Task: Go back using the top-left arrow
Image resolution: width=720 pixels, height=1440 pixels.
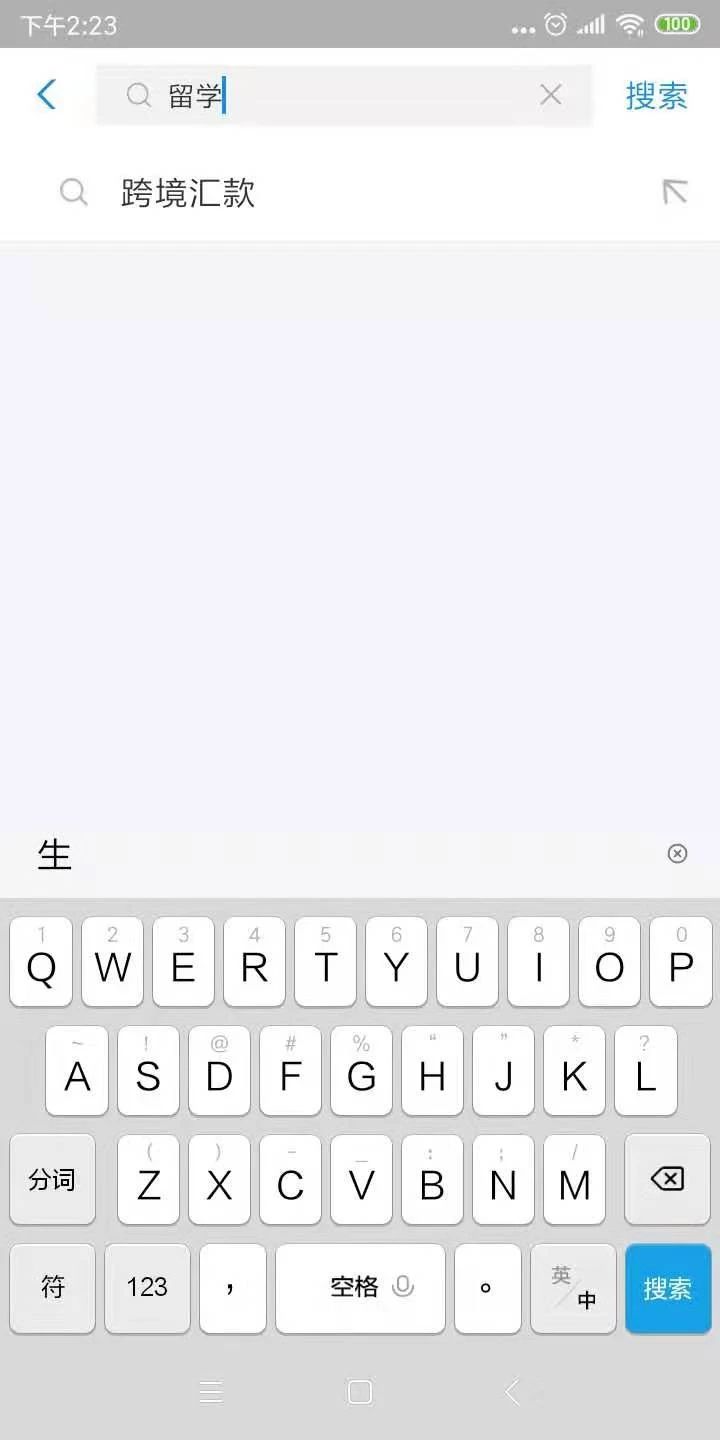Action: pos(47,95)
